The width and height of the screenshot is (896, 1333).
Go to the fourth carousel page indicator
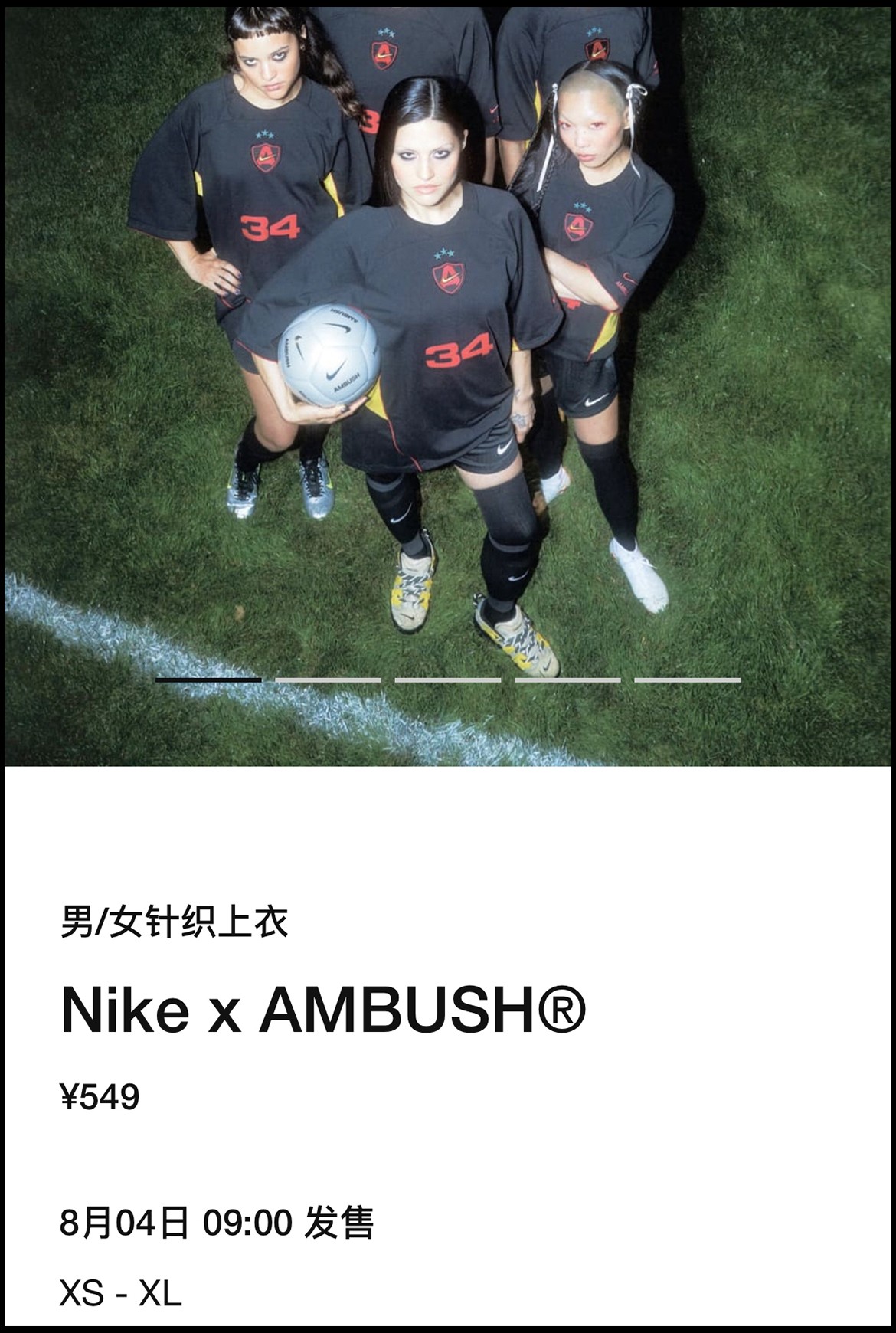click(x=567, y=680)
